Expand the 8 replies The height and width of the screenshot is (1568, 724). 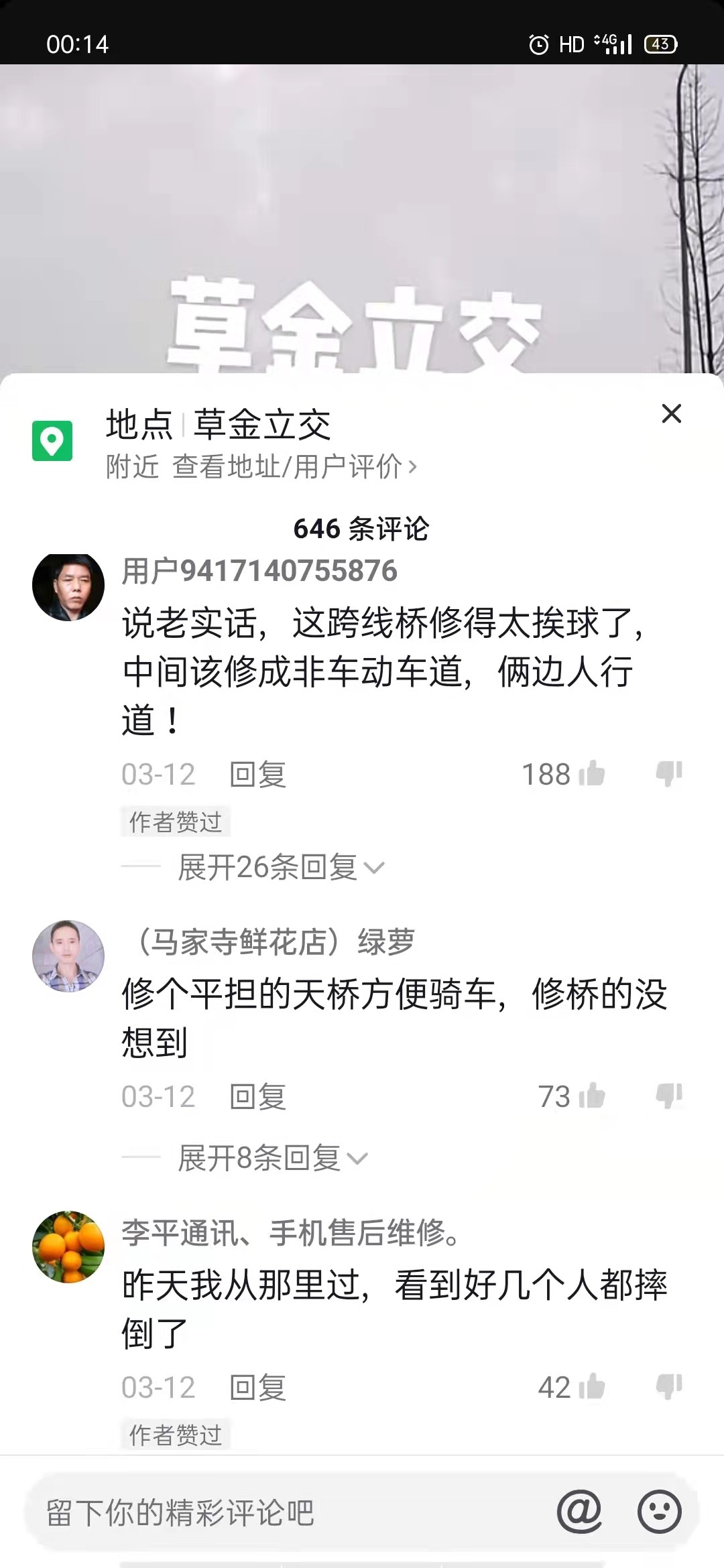tap(272, 1158)
